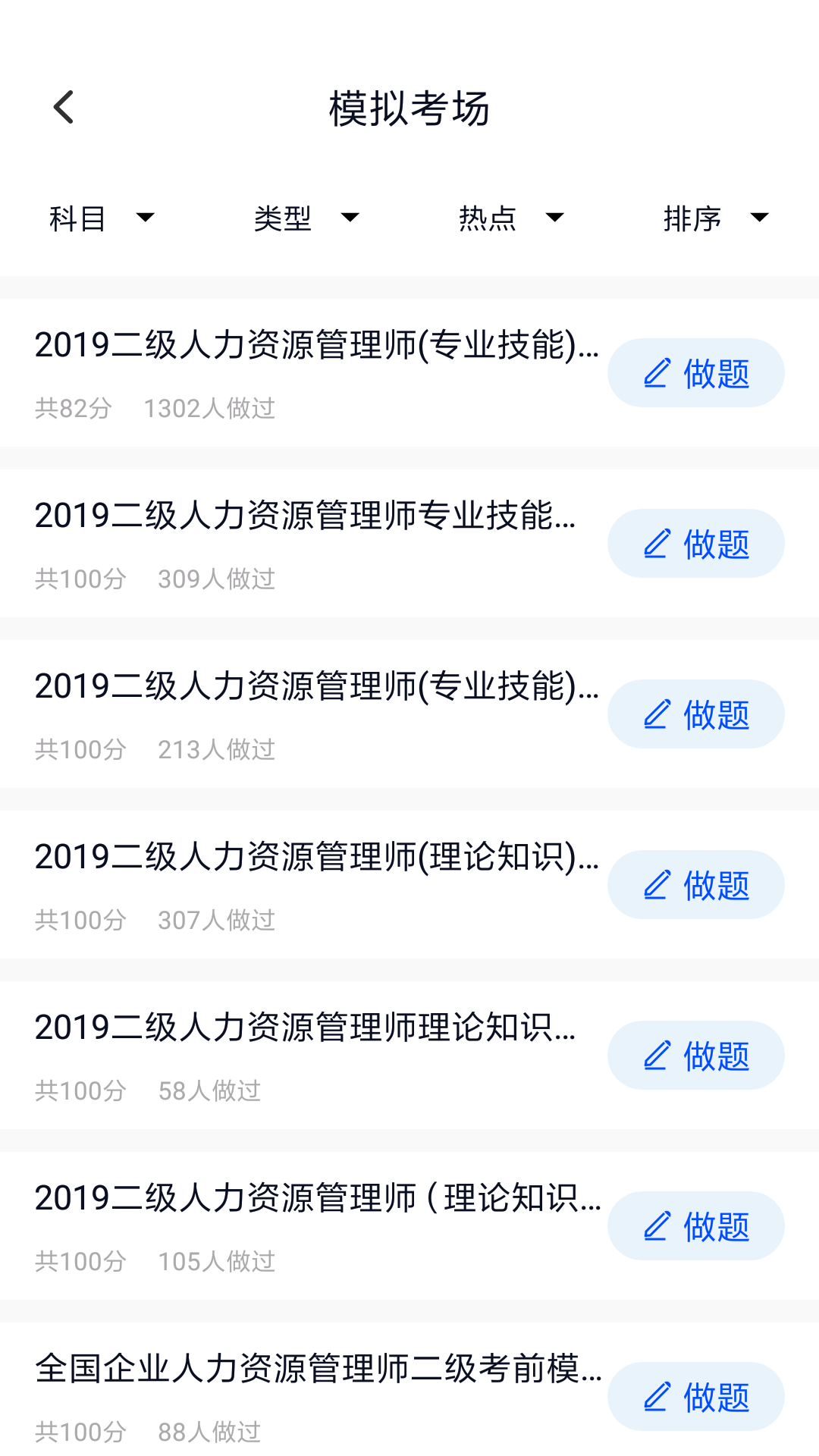
Task: Click the pencil icon for the 理论知识 exam row
Action: point(657,884)
